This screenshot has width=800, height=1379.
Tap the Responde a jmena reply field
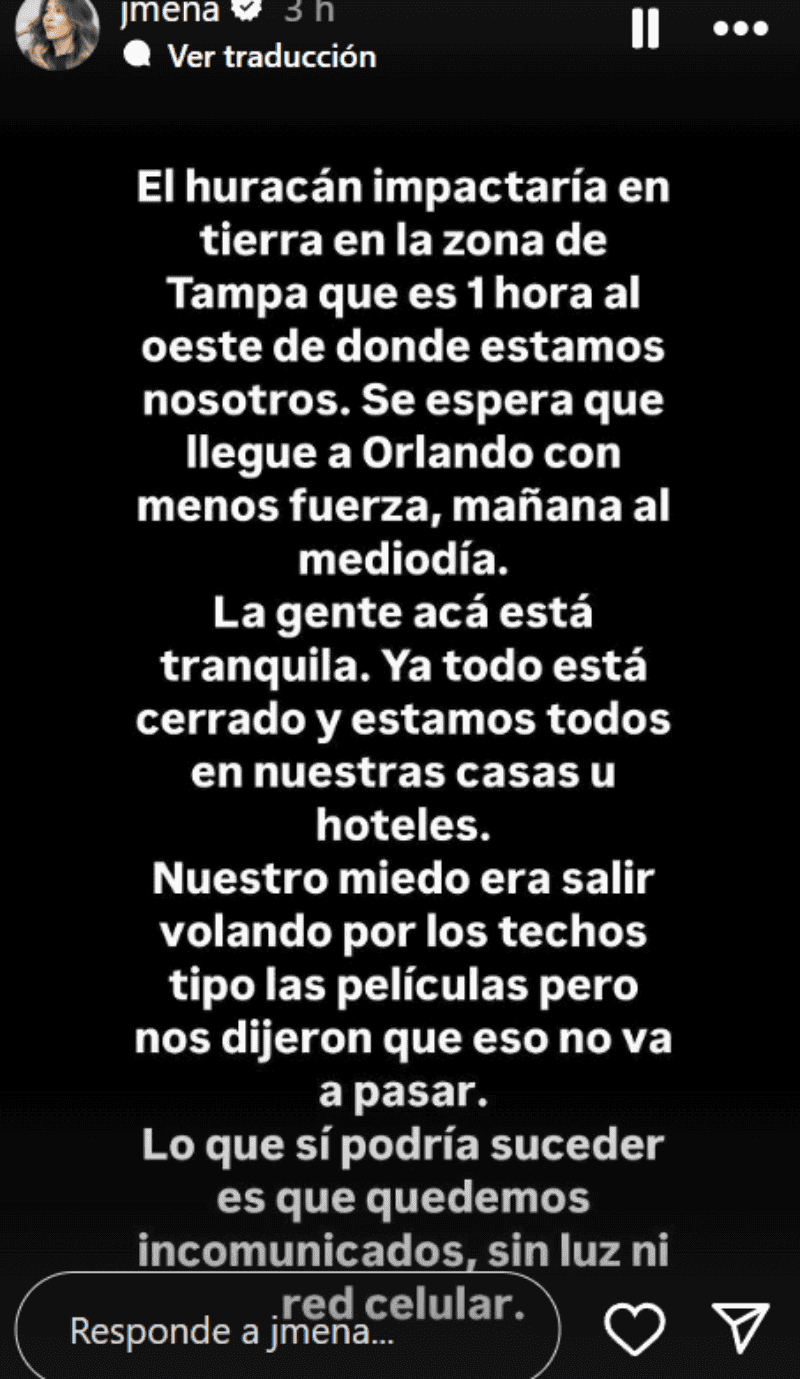pyautogui.click(x=290, y=1330)
